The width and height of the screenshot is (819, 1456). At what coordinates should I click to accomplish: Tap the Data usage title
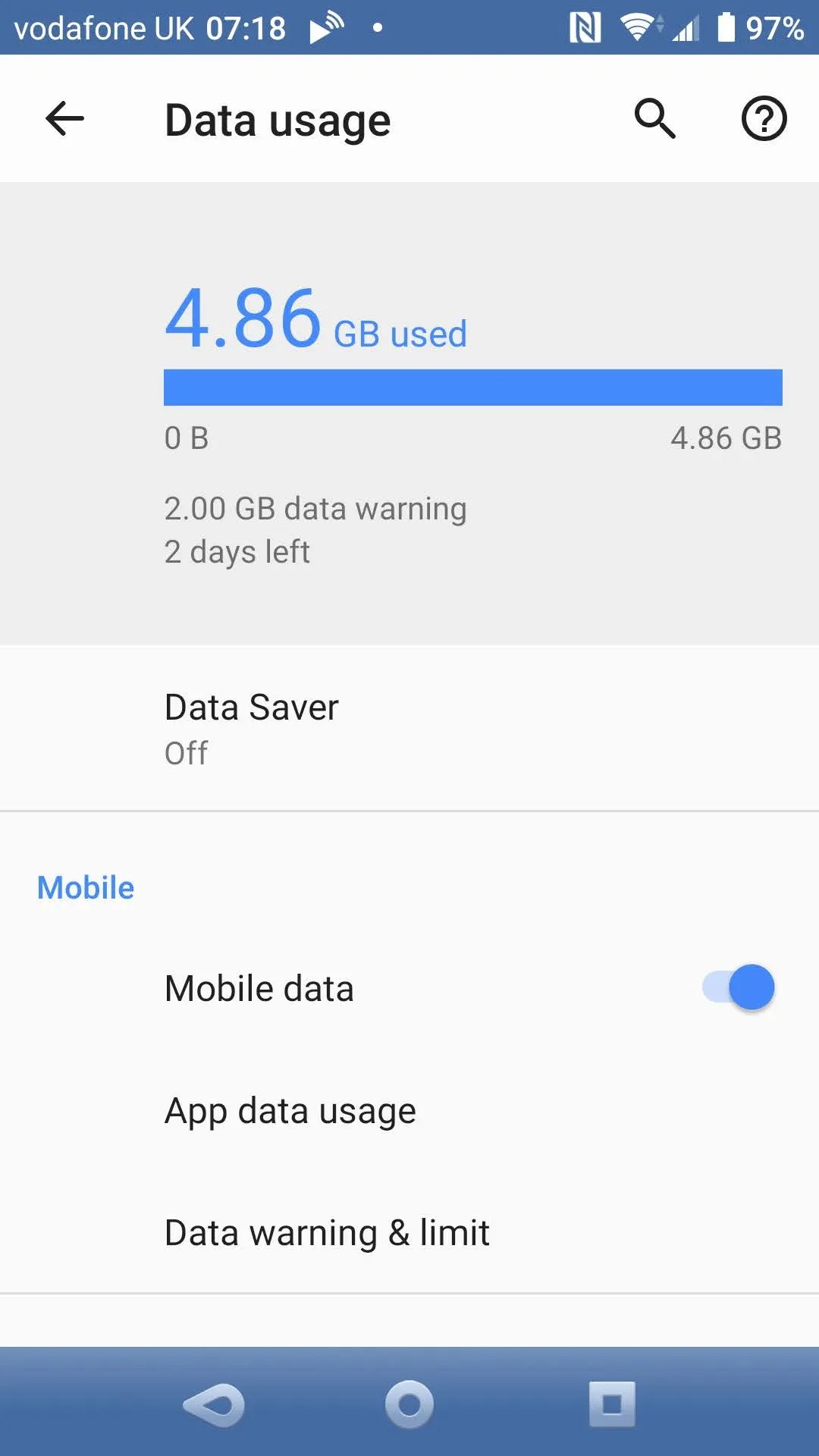pos(278,120)
